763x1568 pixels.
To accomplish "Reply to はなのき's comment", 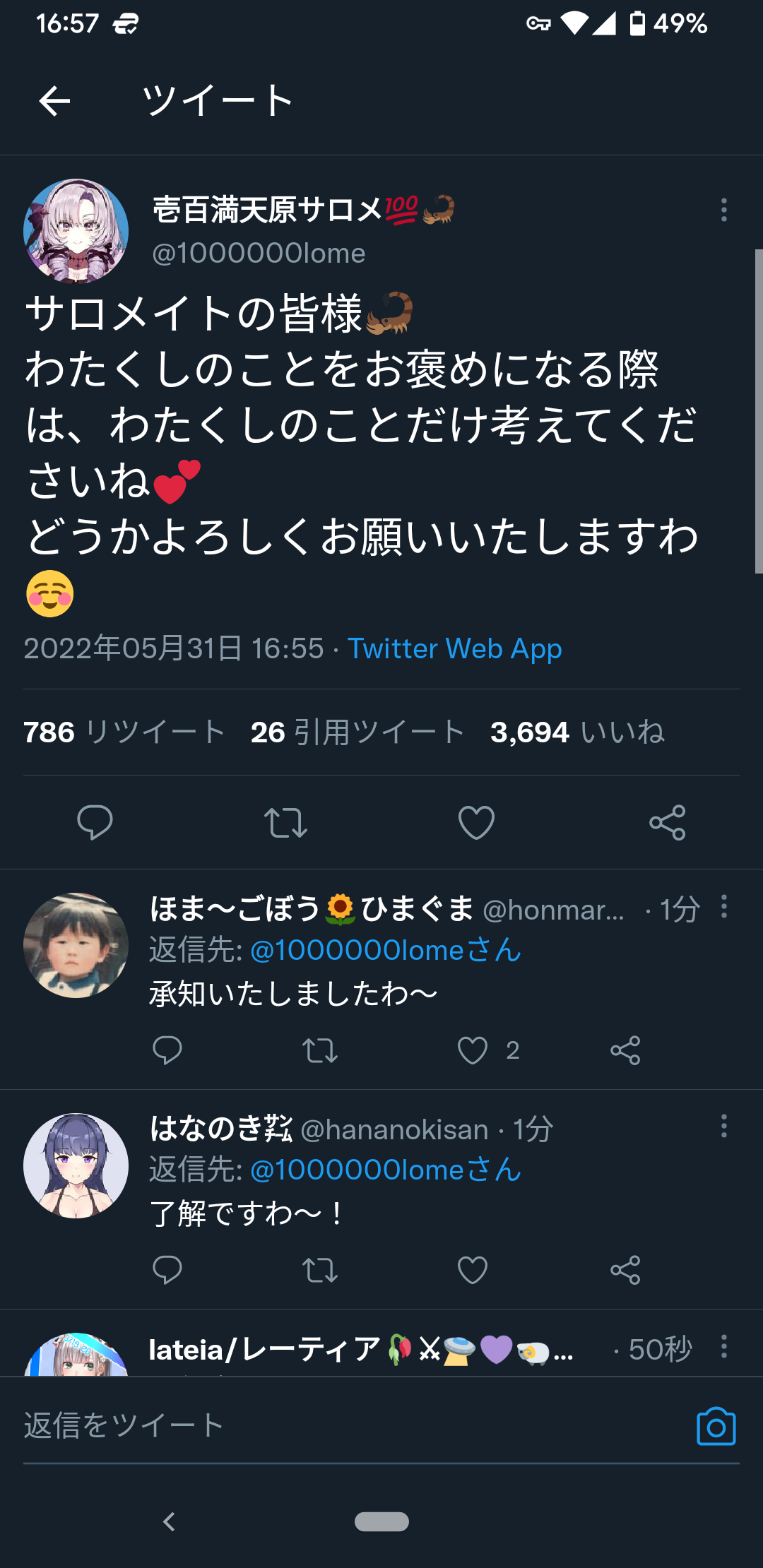I will point(167,1270).
